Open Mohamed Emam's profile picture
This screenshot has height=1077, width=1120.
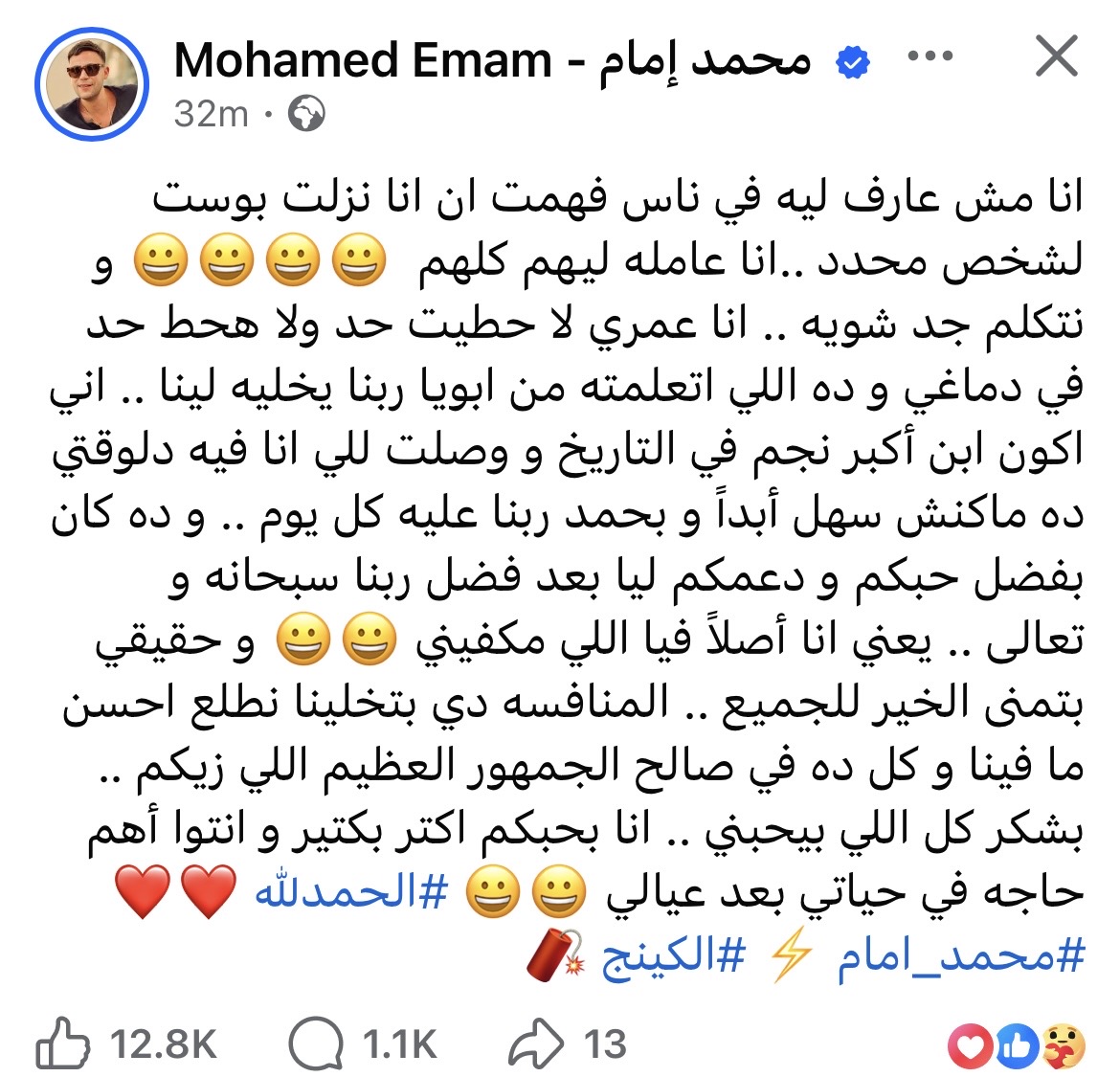[92, 84]
